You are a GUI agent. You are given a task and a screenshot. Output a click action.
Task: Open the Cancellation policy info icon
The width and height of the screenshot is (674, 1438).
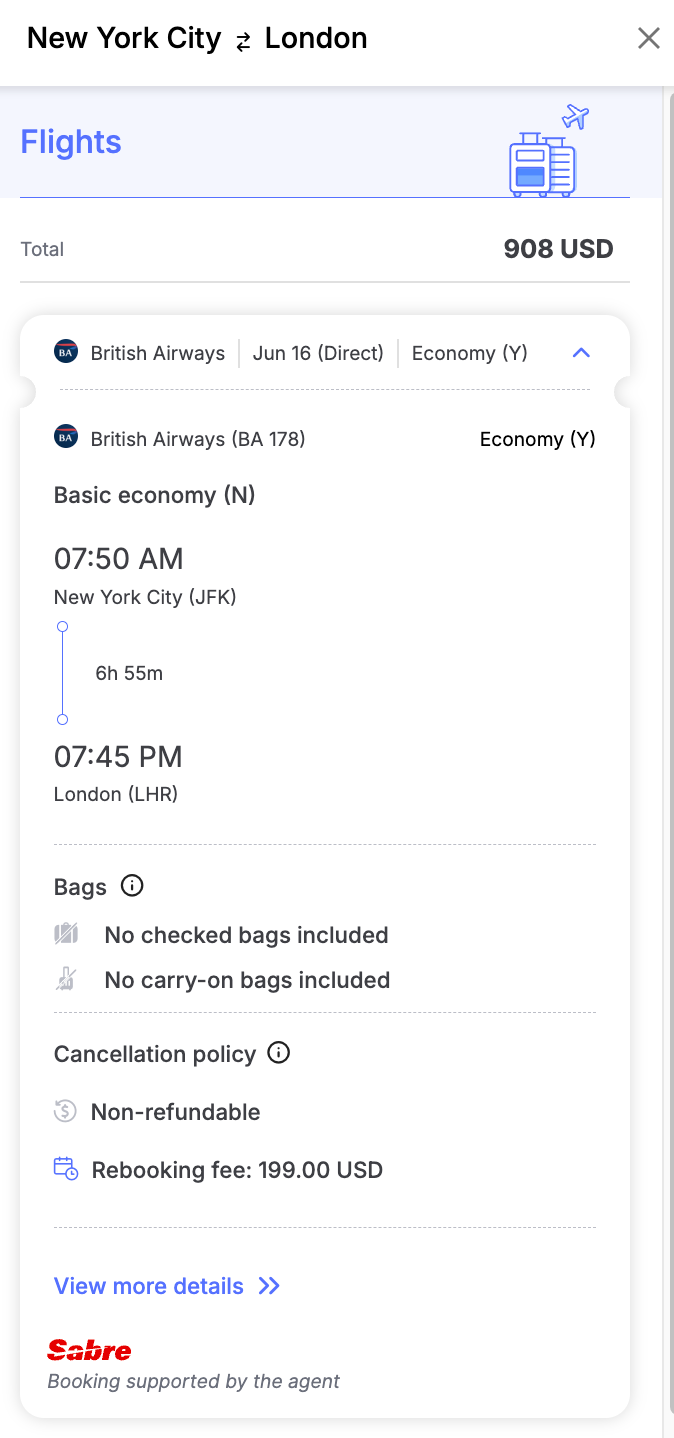[x=279, y=1053]
